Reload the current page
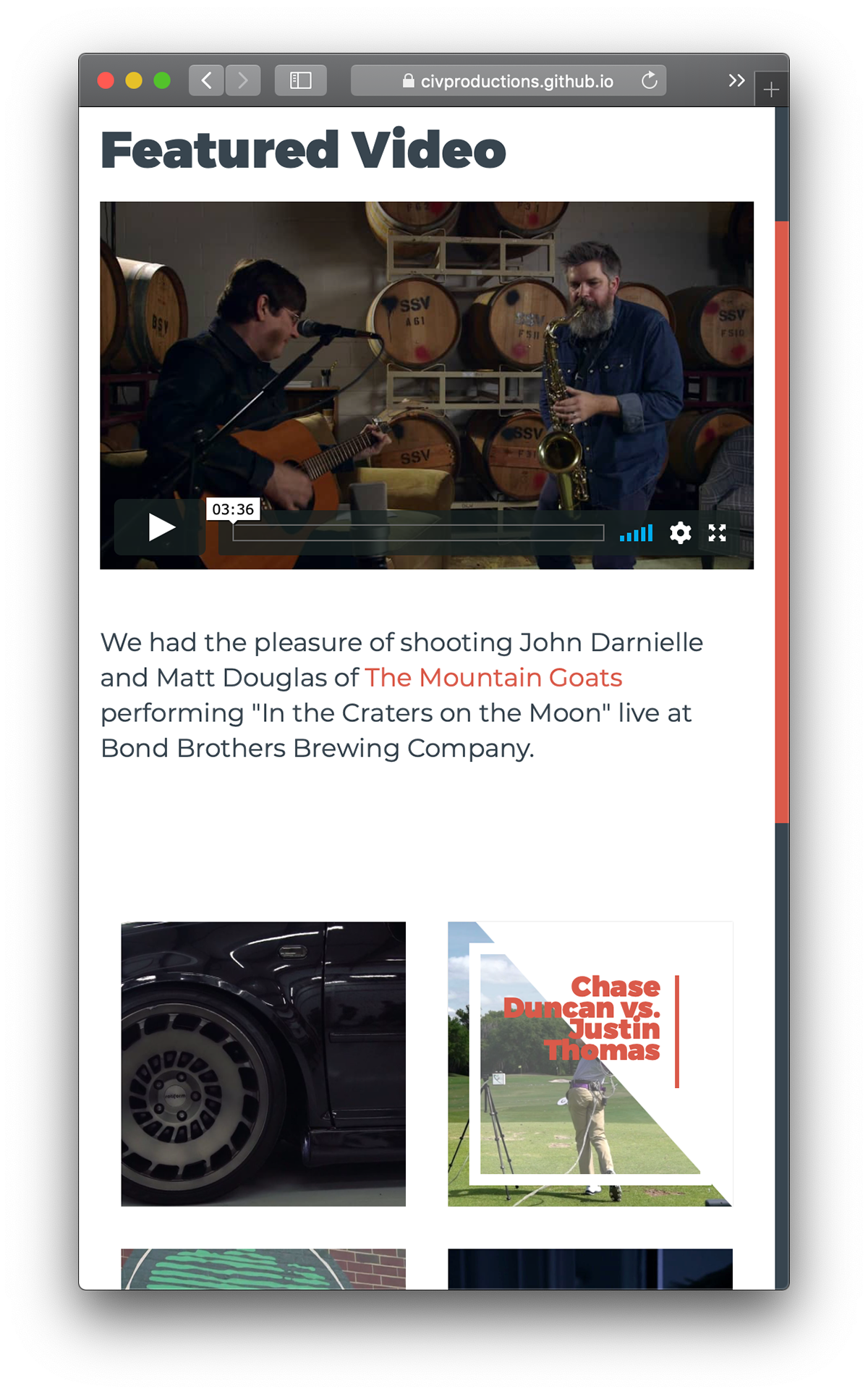Image resolution: width=868 pixels, height=1394 pixels. point(650,80)
